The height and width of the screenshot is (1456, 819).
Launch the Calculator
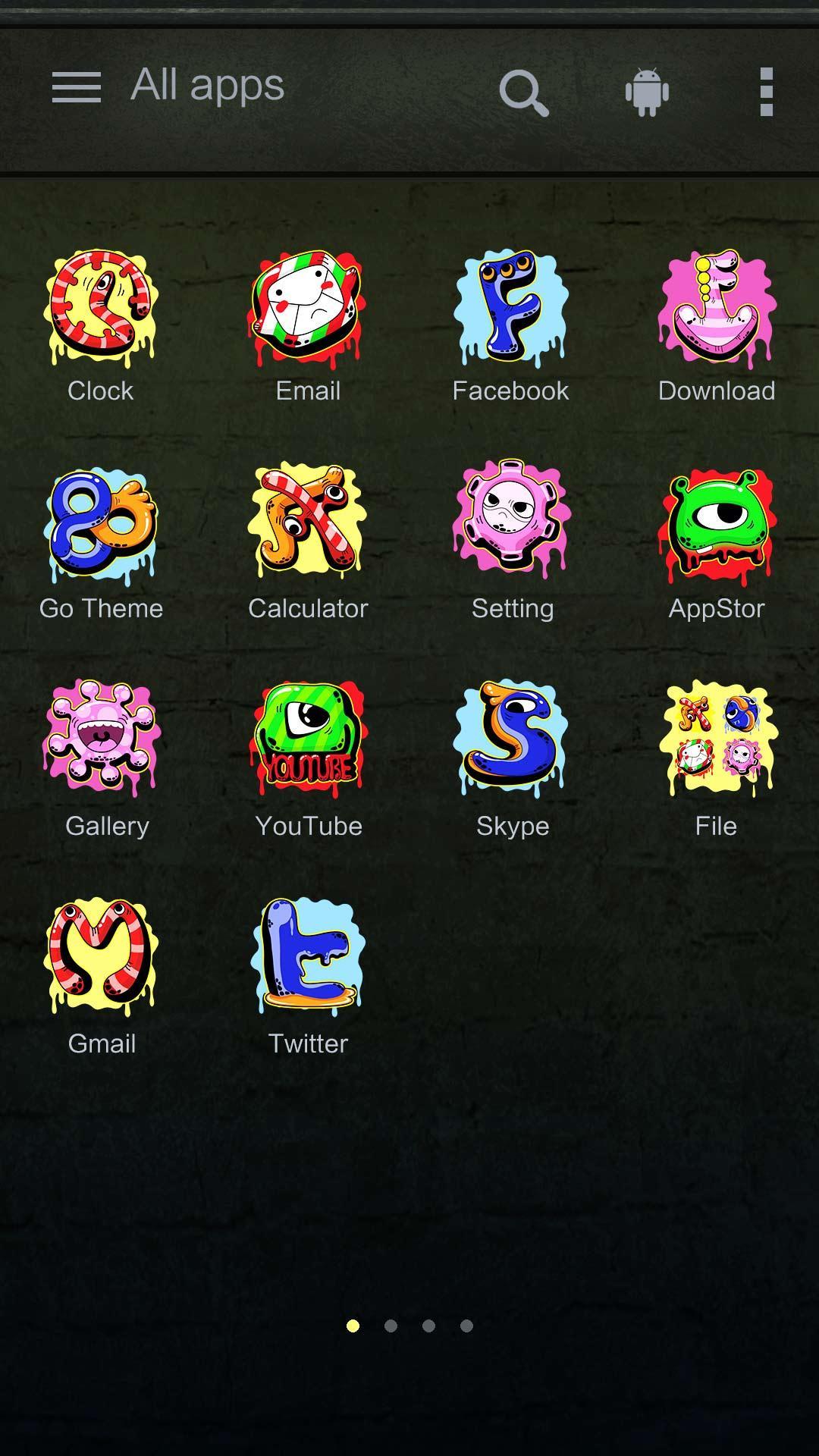pos(308,525)
